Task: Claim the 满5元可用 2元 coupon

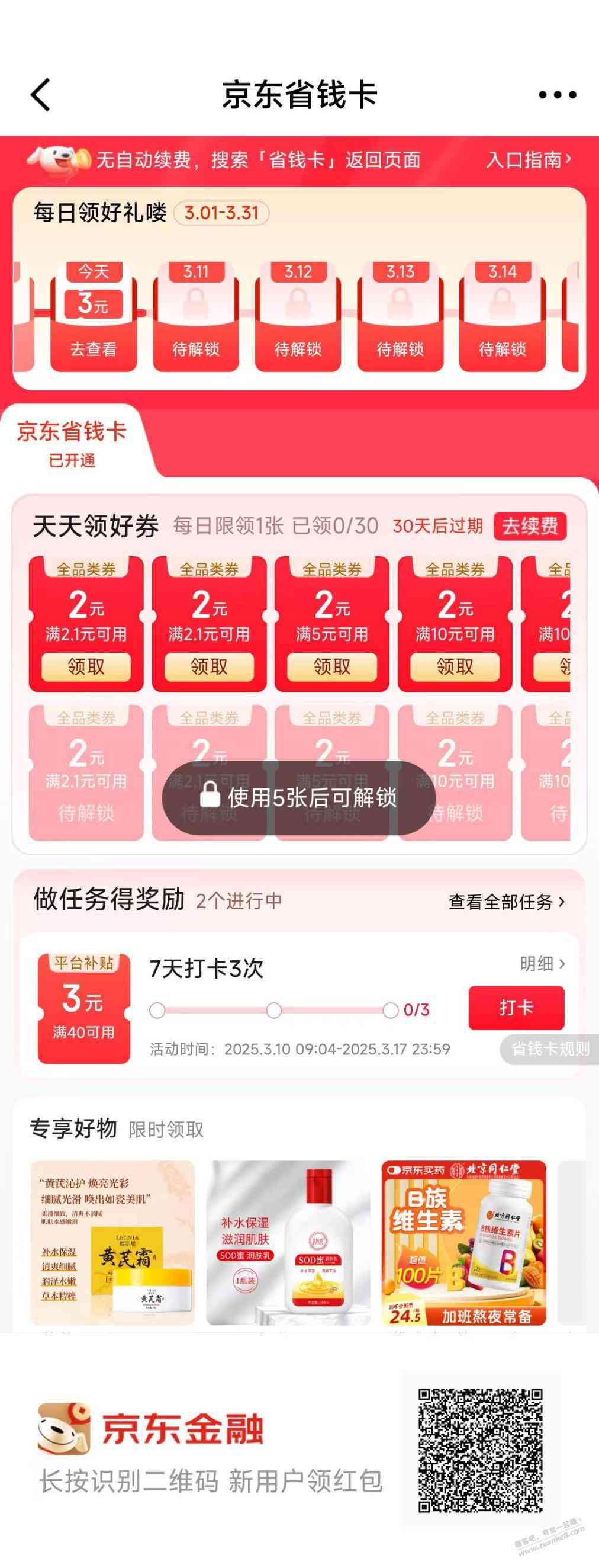Action: tap(331, 666)
